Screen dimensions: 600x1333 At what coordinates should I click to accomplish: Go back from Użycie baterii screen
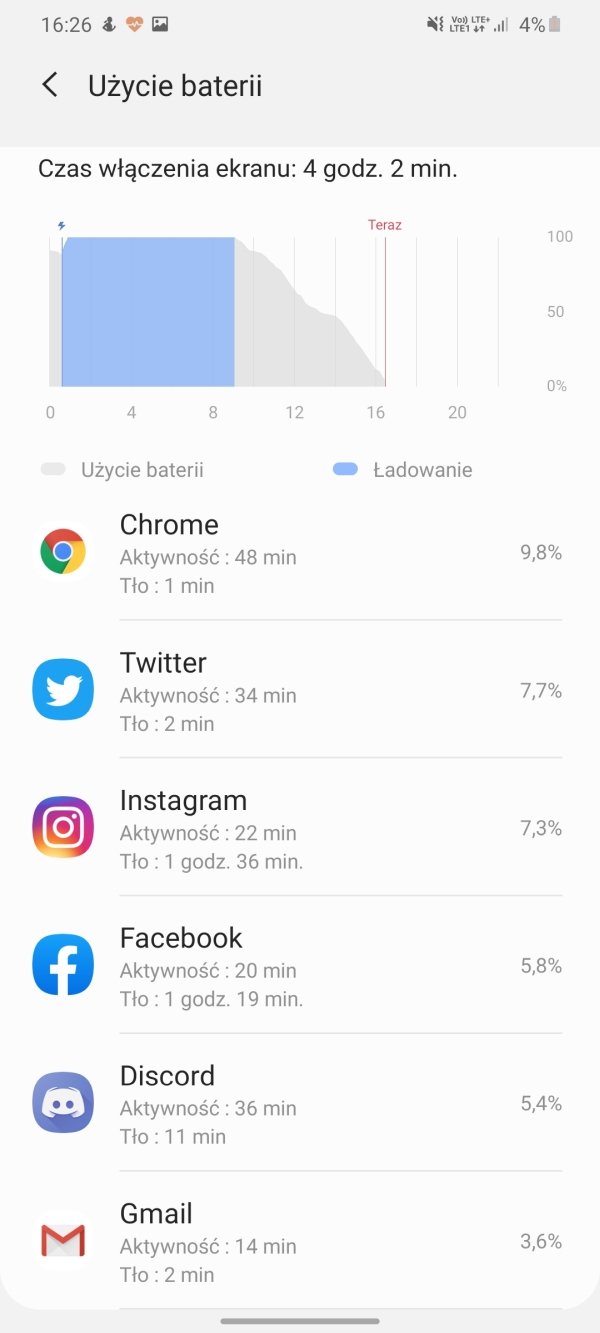tap(50, 86)
